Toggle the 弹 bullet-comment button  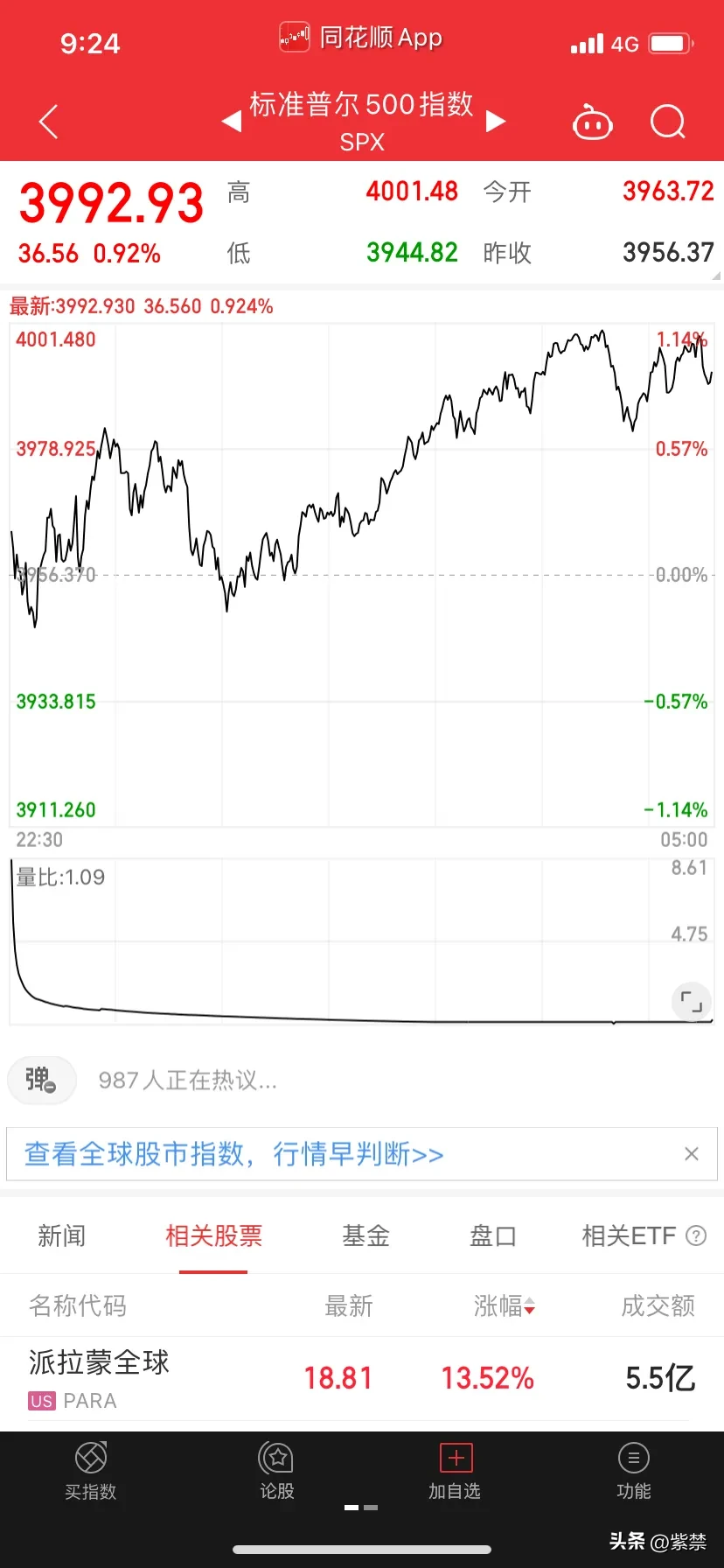click(x=41, y=1080)
